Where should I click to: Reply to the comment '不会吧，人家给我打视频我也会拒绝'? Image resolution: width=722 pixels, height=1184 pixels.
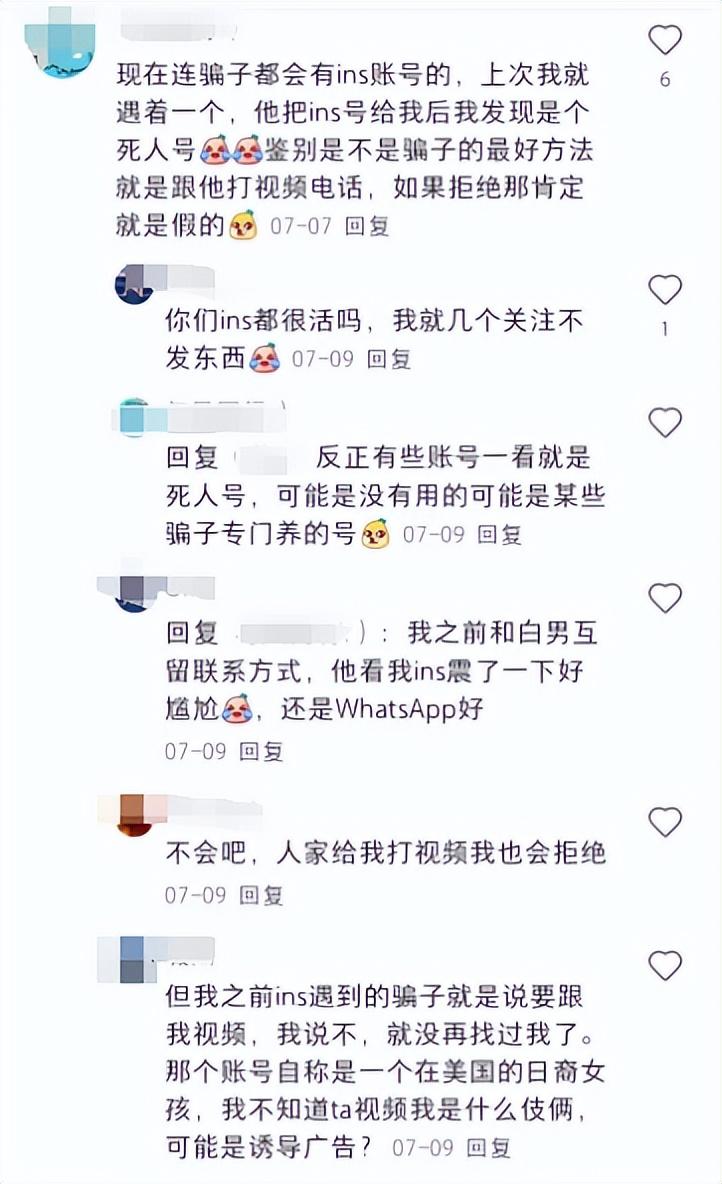click(x=262, y=895)
